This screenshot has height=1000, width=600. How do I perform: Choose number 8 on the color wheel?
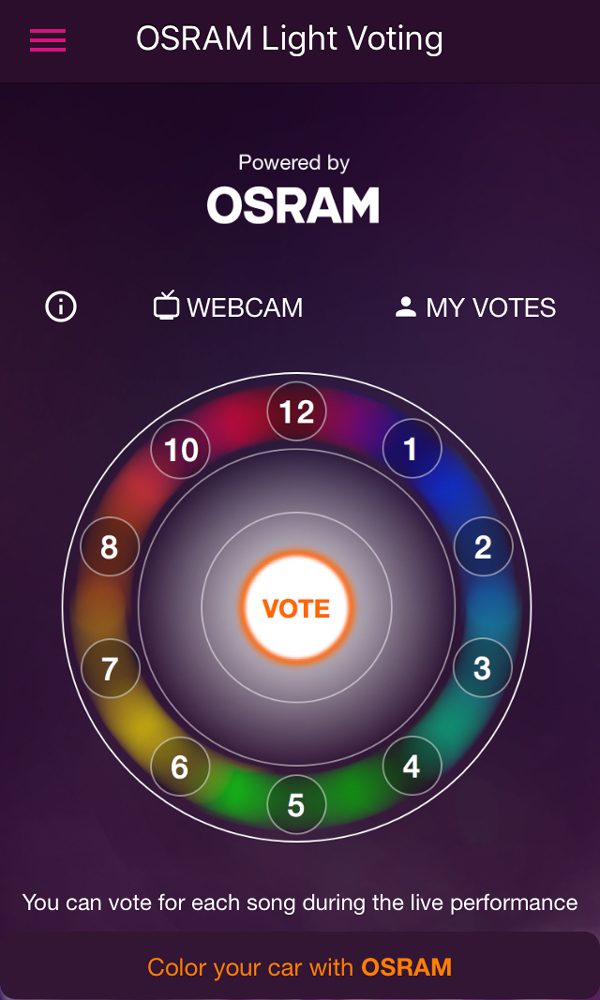(x=110, y=547)
